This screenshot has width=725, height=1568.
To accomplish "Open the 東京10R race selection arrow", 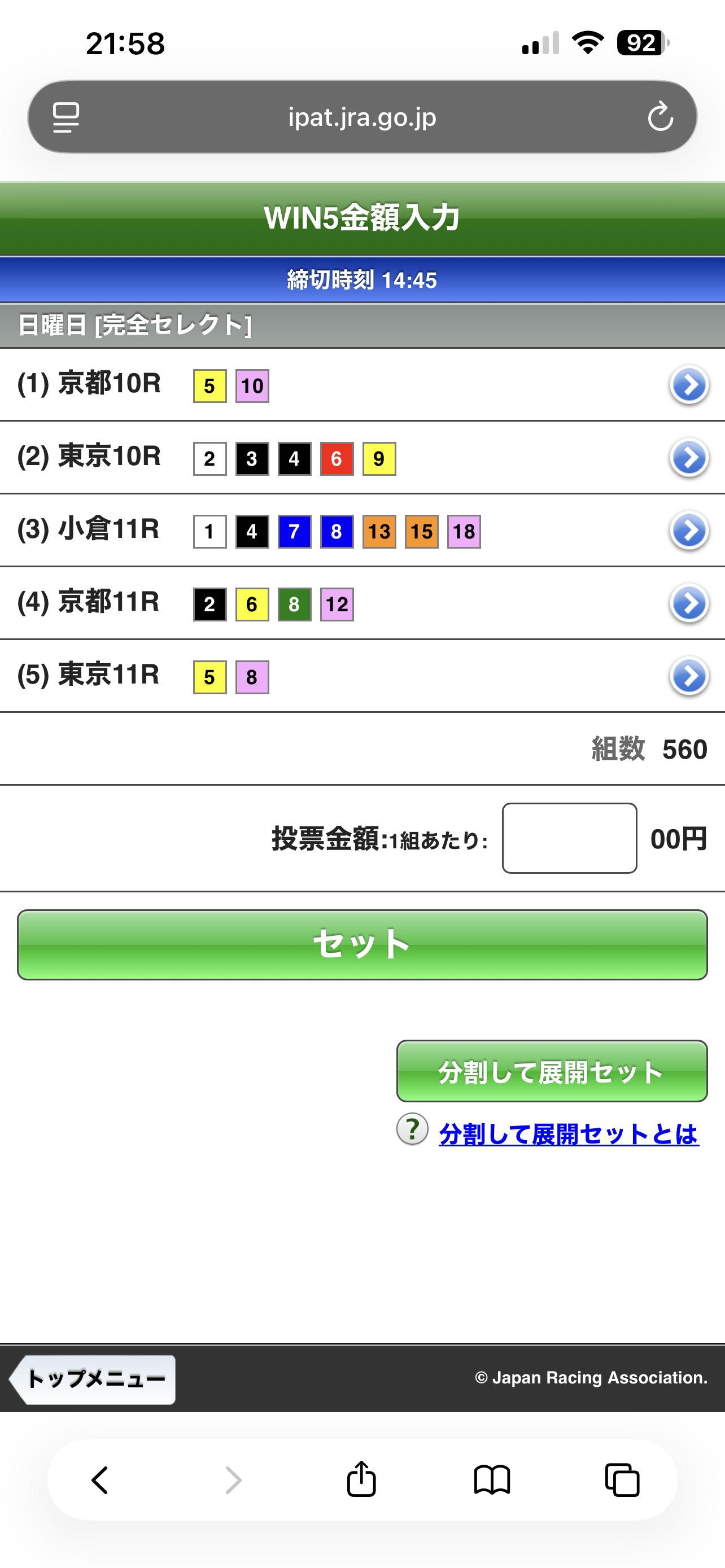I will [688, 458].
